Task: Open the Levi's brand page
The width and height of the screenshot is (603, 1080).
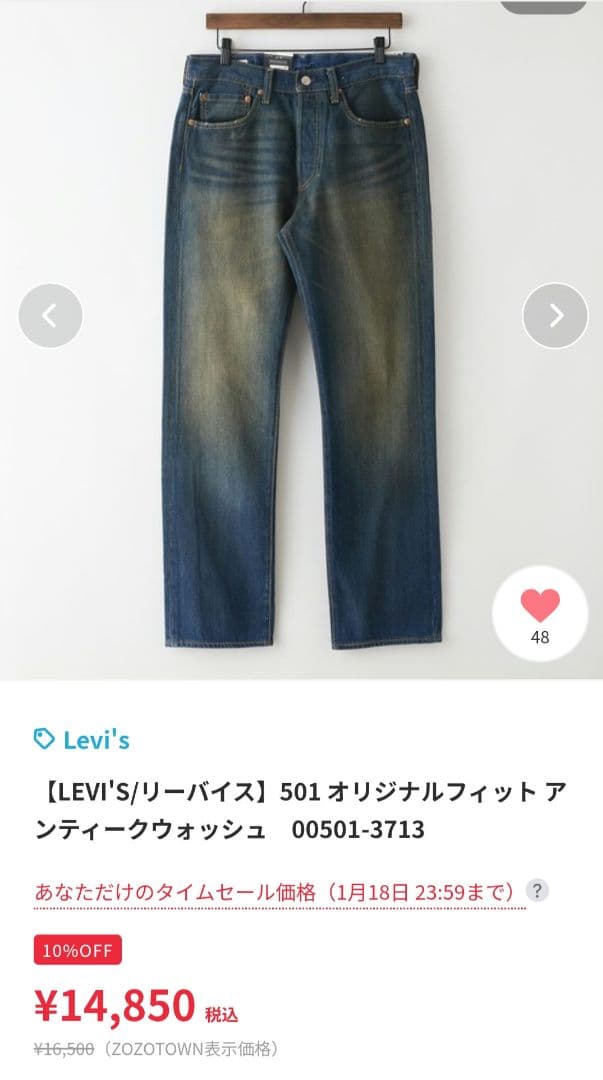Action: [x=82, y=740]
